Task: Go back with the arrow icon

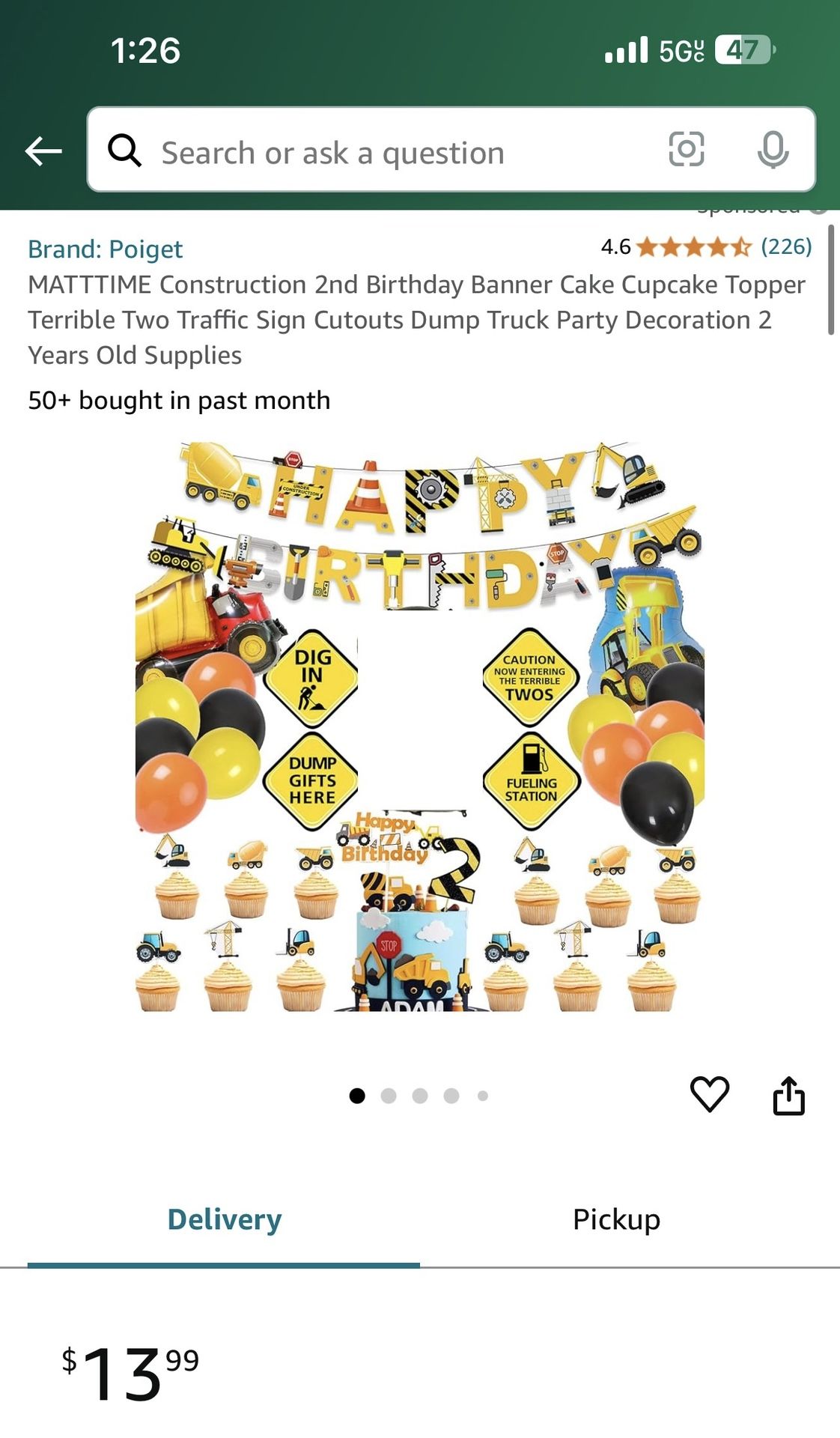Action: (43, 151)
